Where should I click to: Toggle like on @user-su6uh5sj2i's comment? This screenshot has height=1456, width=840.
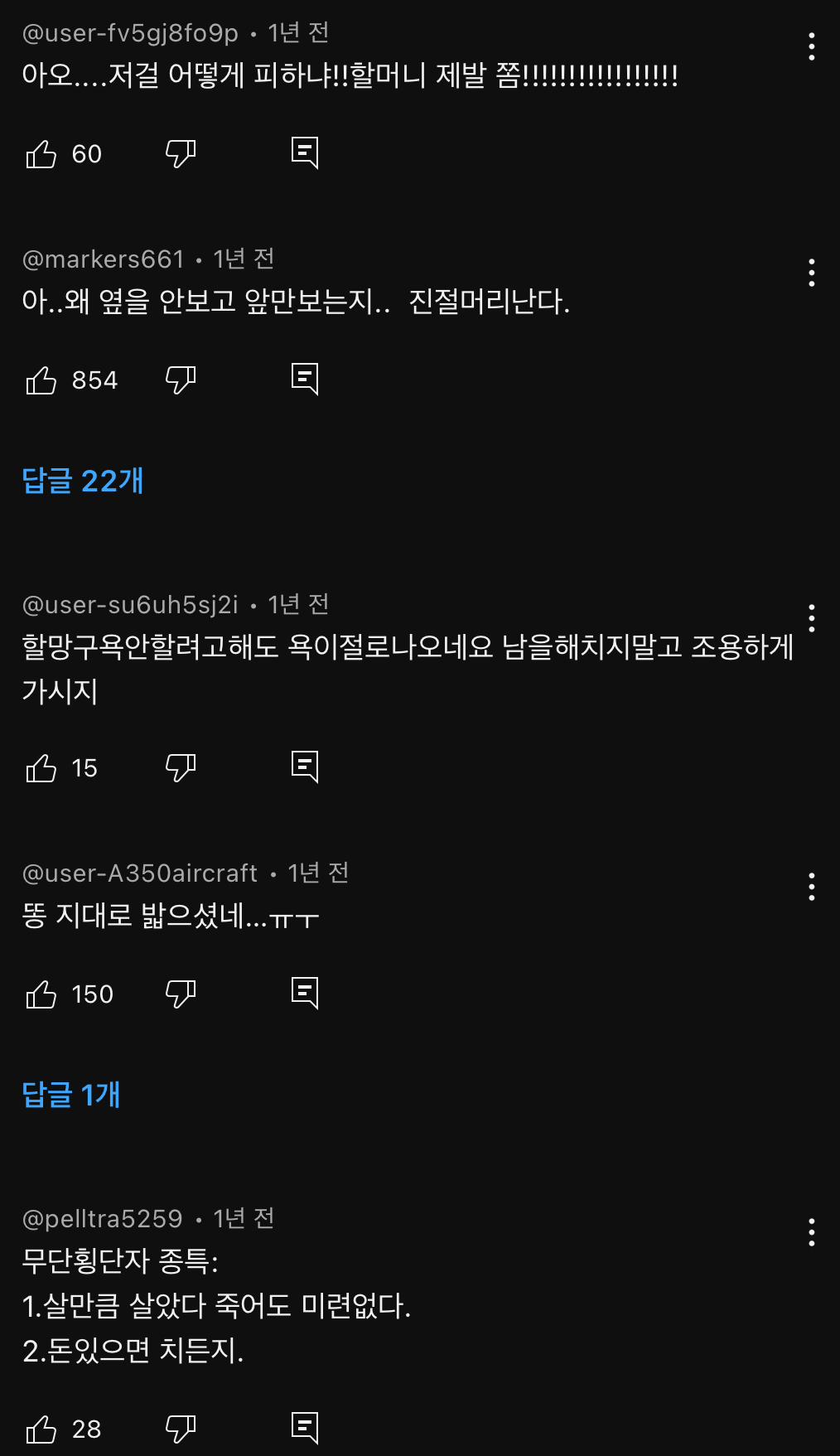42,767
